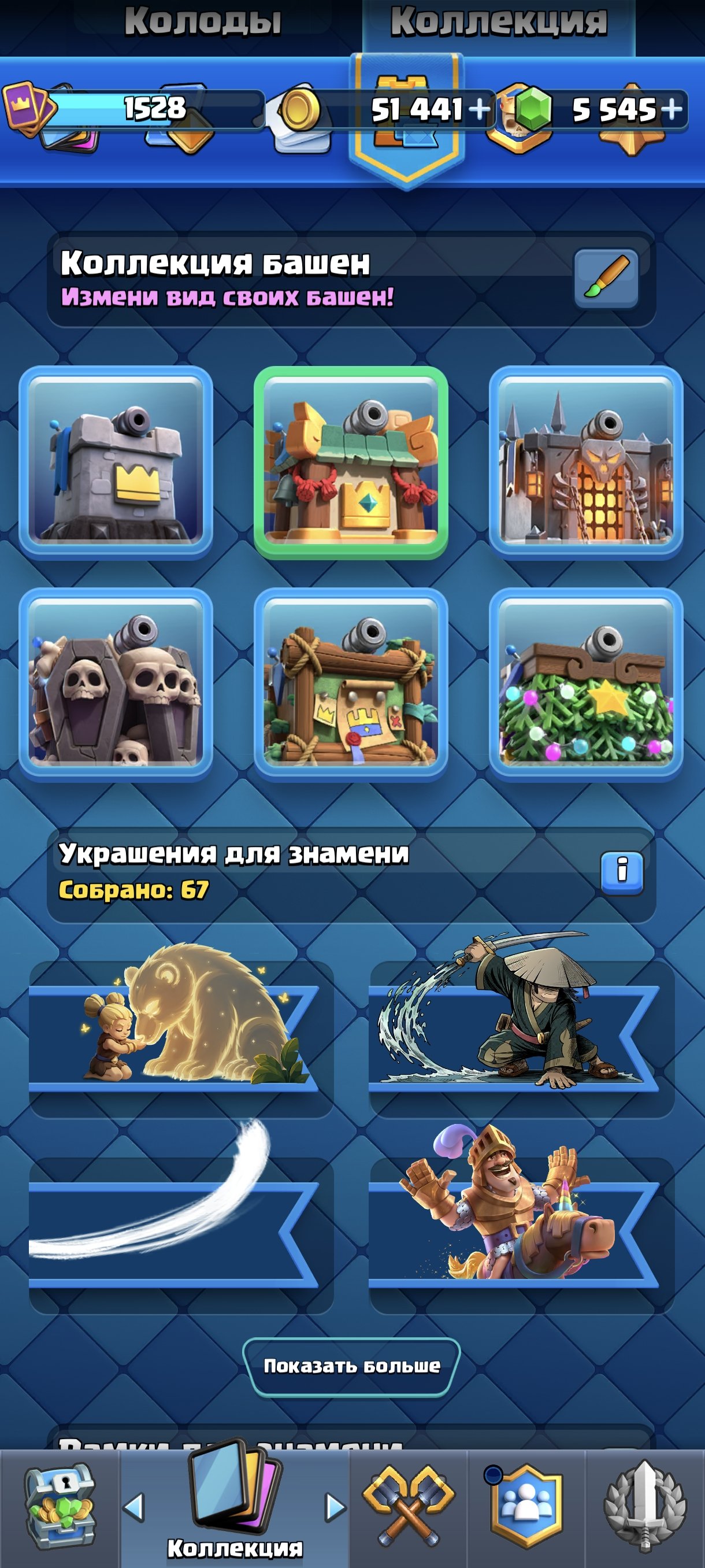Viewport: 705px width, 1568px height.
Task: Select the dark skull gate tower skin
Action: [586, 461]
